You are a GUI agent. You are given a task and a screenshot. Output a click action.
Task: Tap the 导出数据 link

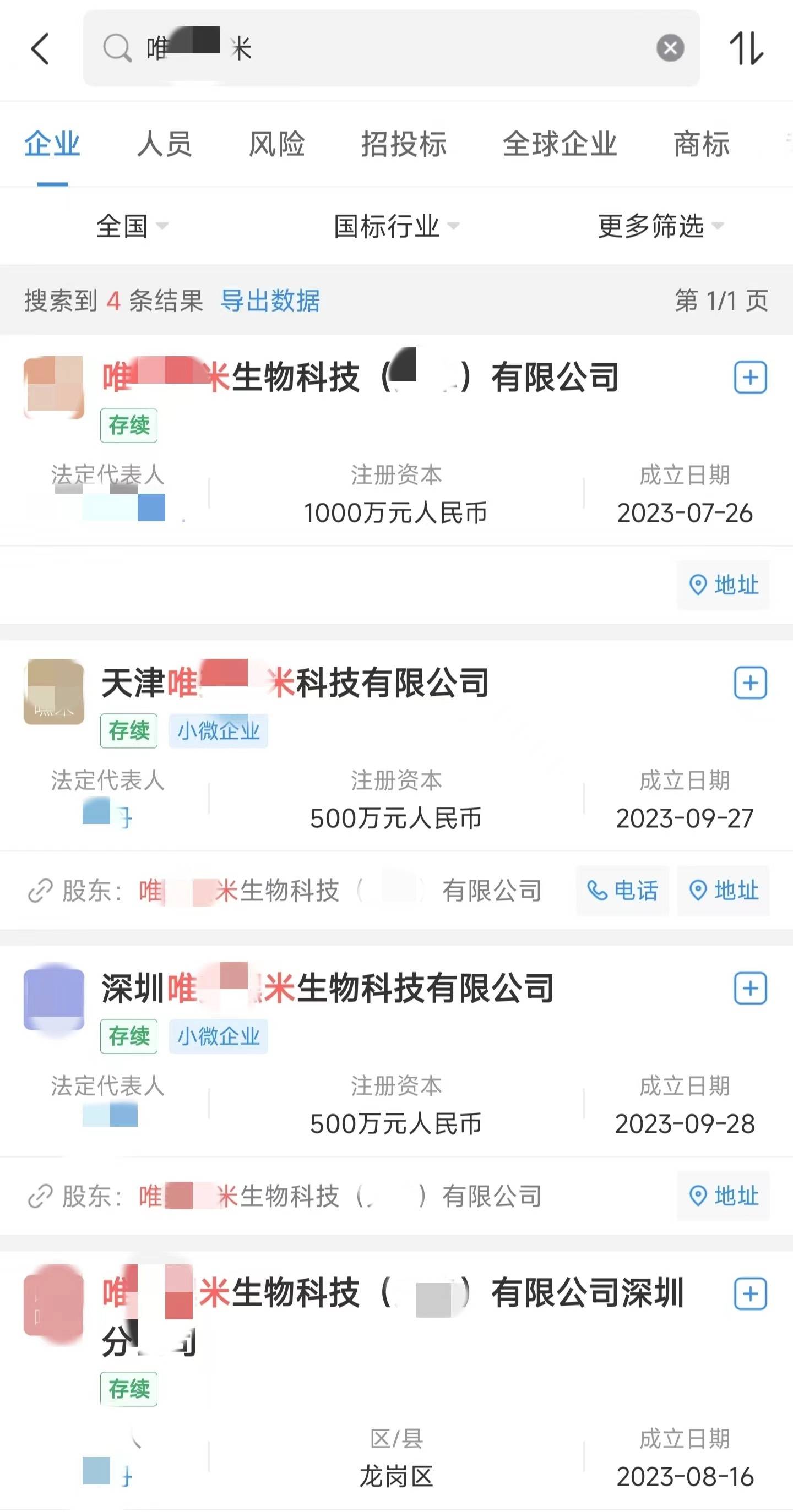(x=270, y=301)
